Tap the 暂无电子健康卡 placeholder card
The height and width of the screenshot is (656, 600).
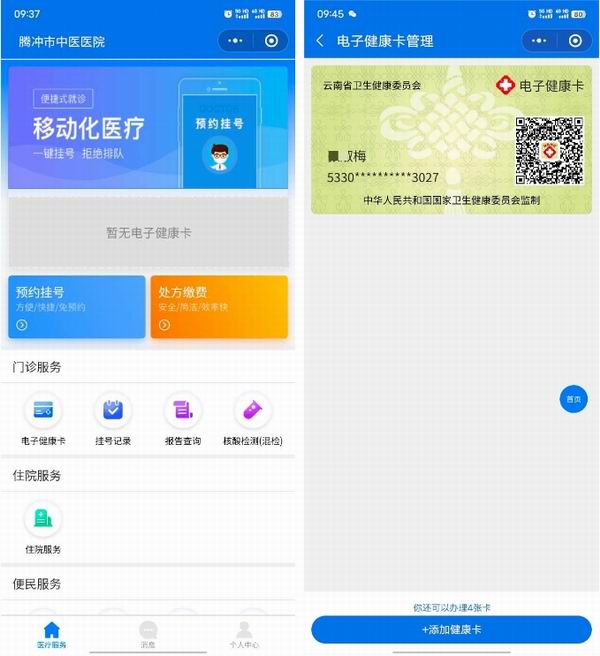coord(148,232)
